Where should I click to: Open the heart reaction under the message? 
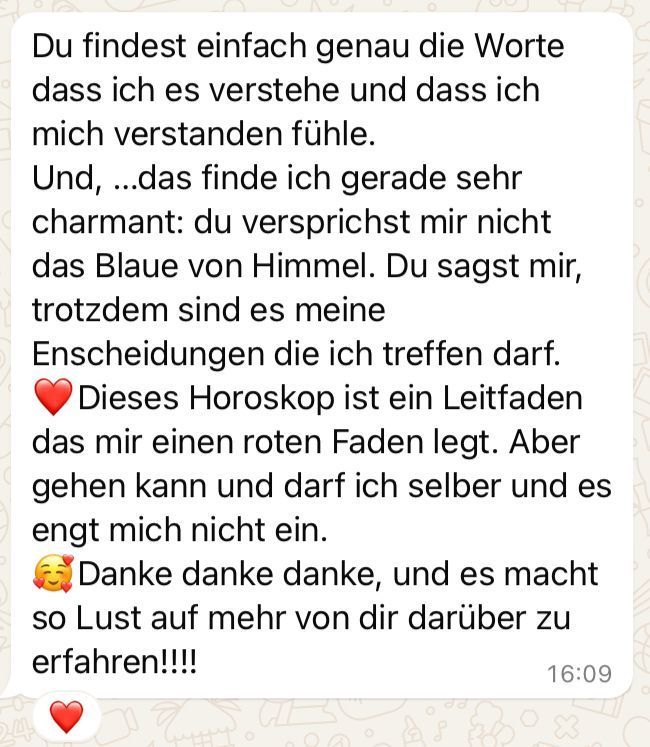66,716
